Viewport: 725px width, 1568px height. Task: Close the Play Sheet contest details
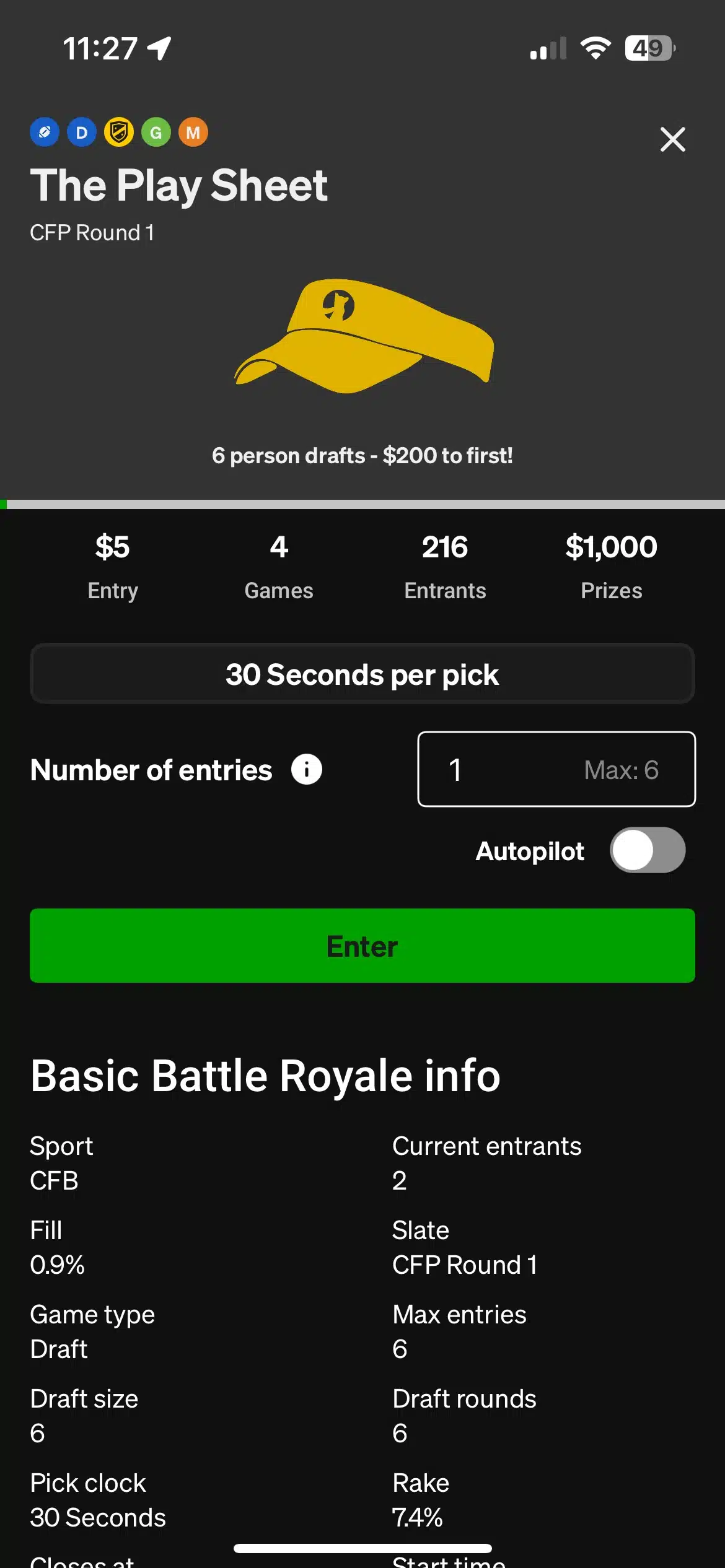[x=672, y=139]
